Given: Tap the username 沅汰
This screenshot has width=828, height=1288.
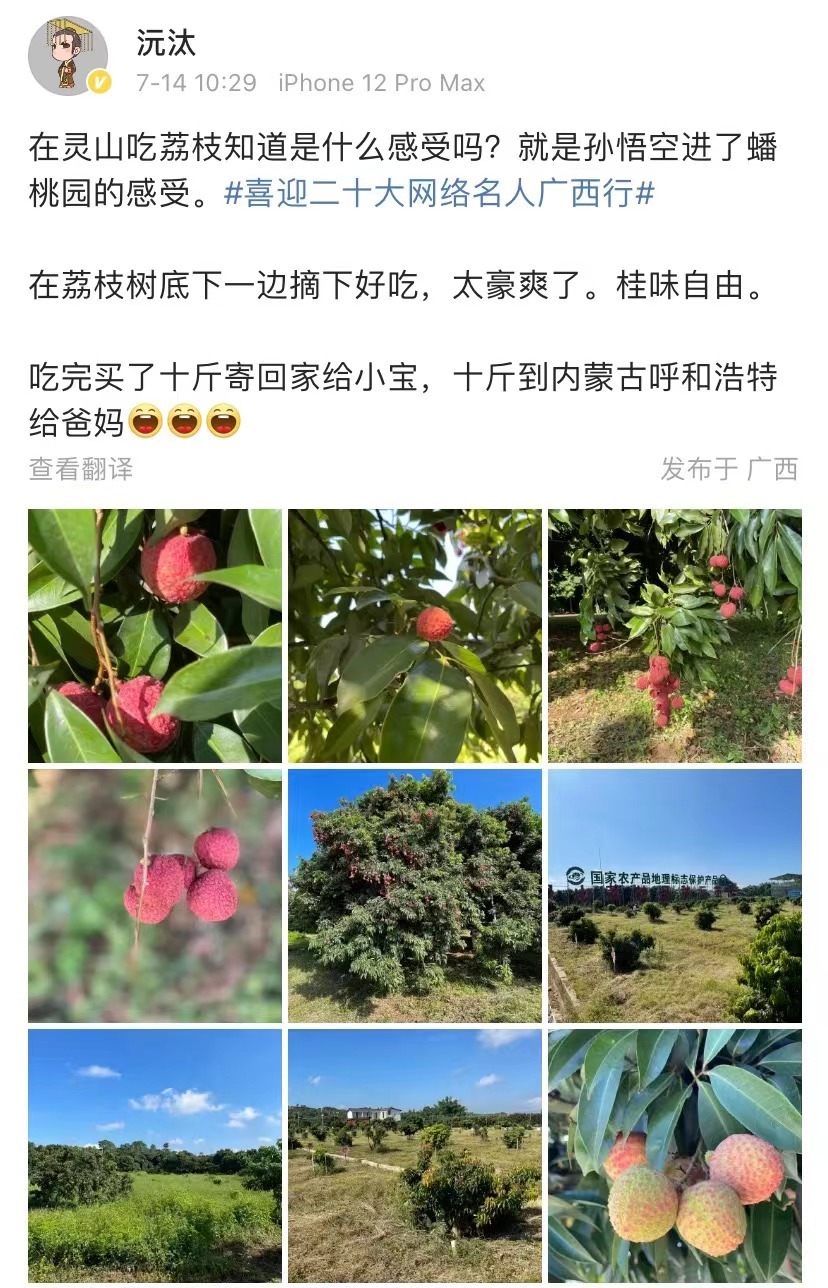Looking at the screenshot, I should 166,43.
